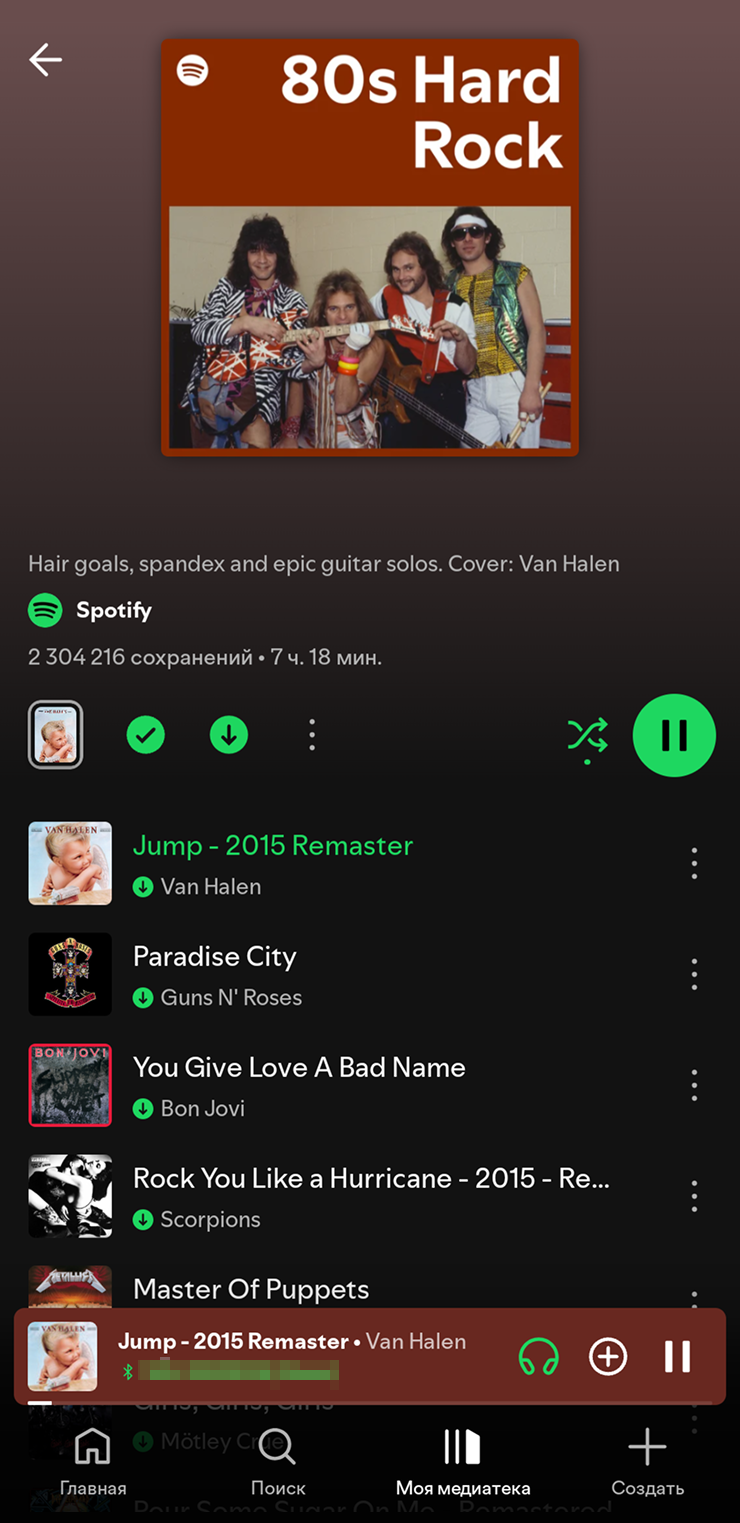This screenshot has height=1523, width=740.
Task: Remove playlist from library via green checkmark
Action: [x=146, y=736]
